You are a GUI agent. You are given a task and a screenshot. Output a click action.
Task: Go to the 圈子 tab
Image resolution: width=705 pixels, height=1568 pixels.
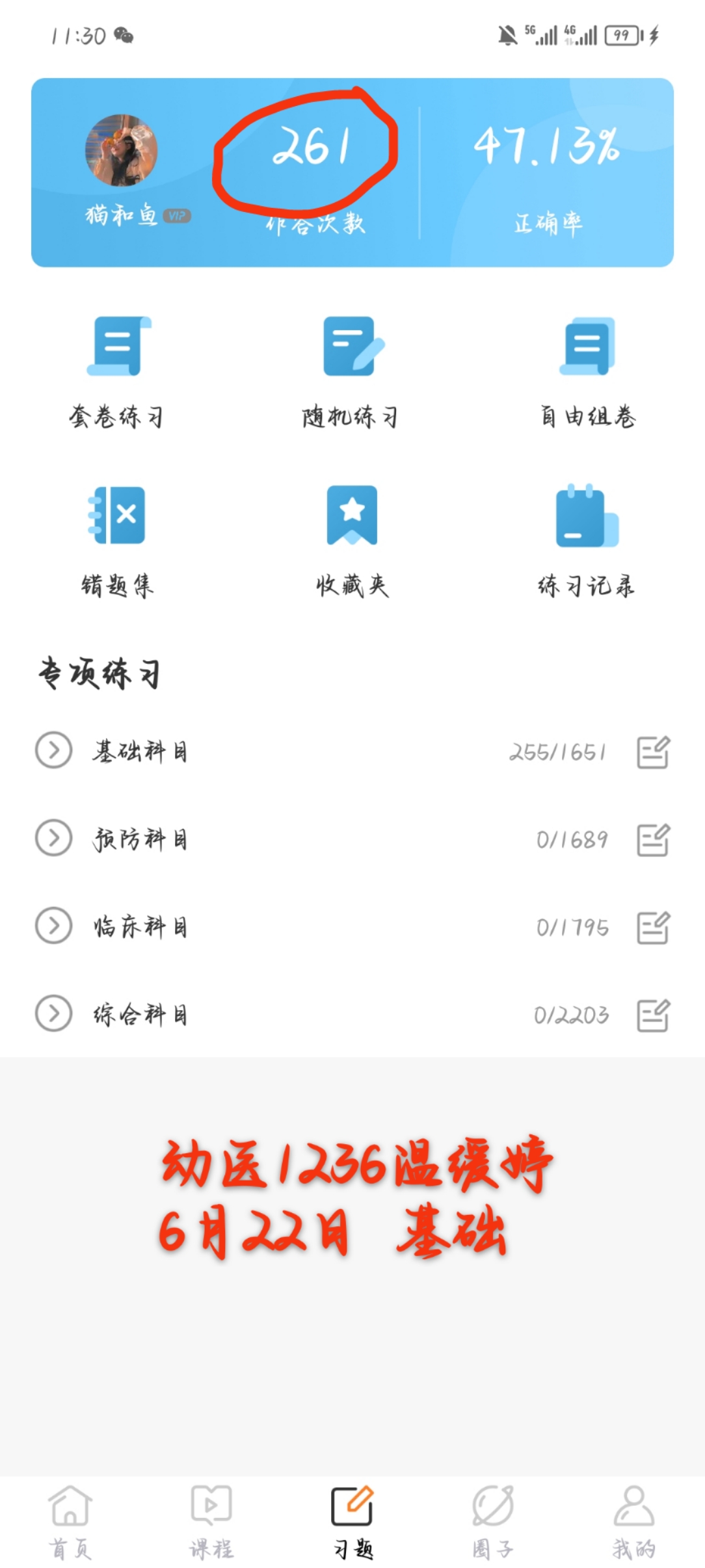(x=493, y=1522)
